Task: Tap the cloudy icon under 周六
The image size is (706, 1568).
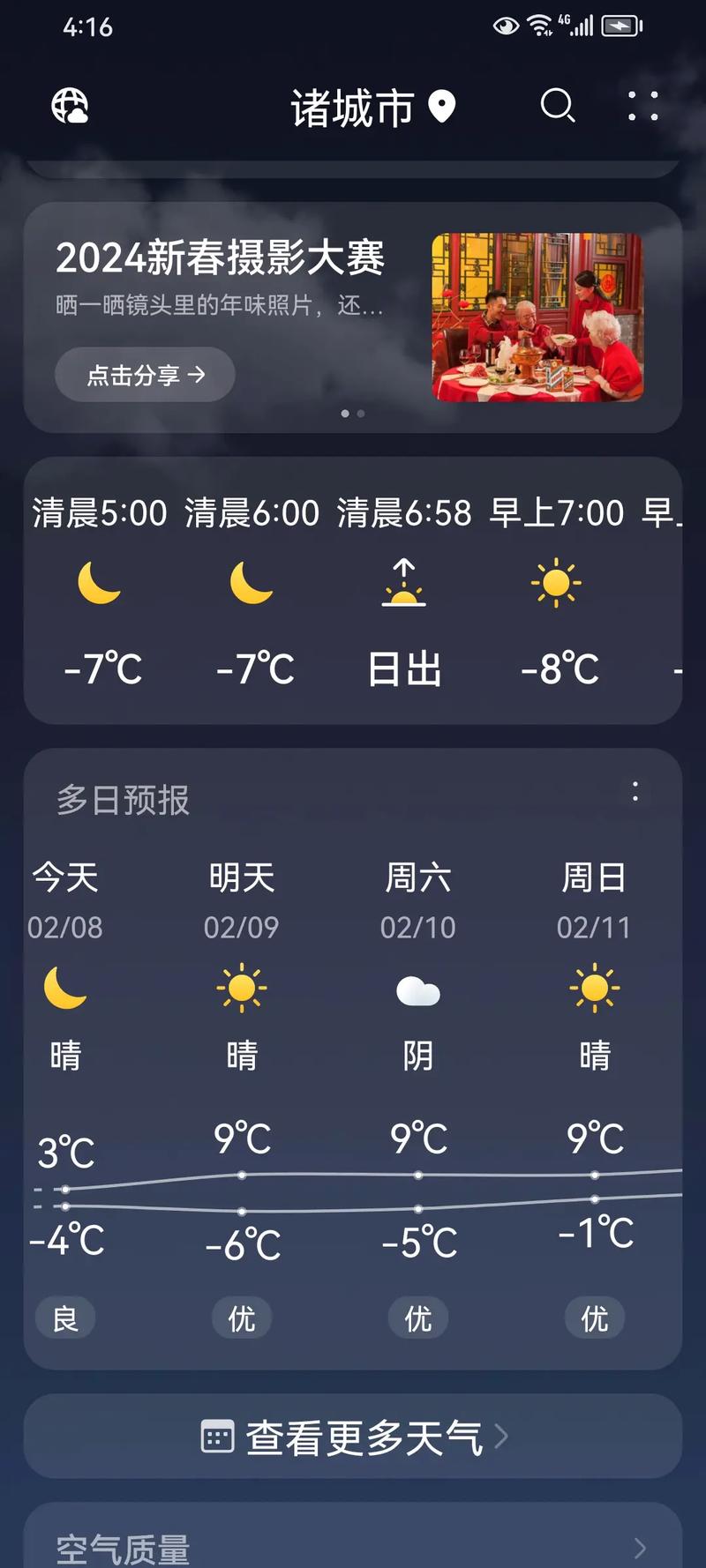Action: tap(417, 992)
